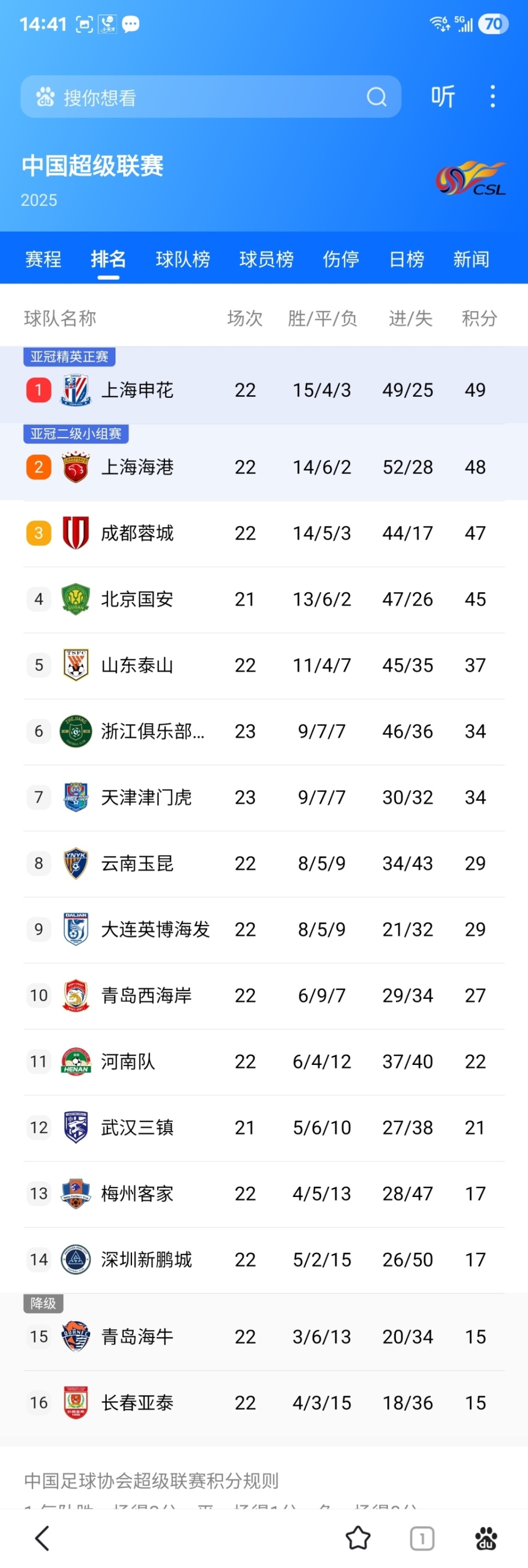528x1568 pixels.
Task: Switch to the 日榜 tab
Action: [406, 259]
